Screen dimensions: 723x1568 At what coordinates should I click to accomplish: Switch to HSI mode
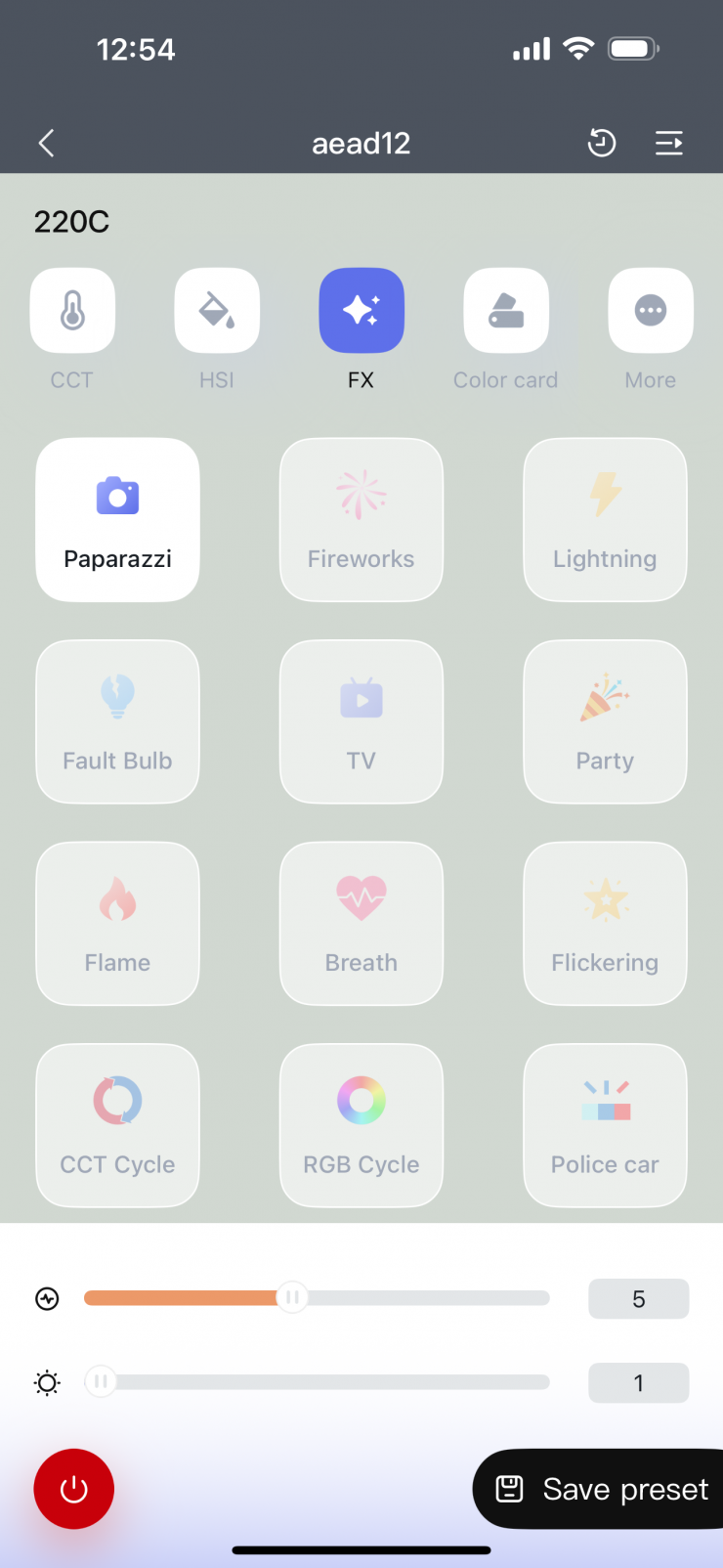[x=217, y=311]
